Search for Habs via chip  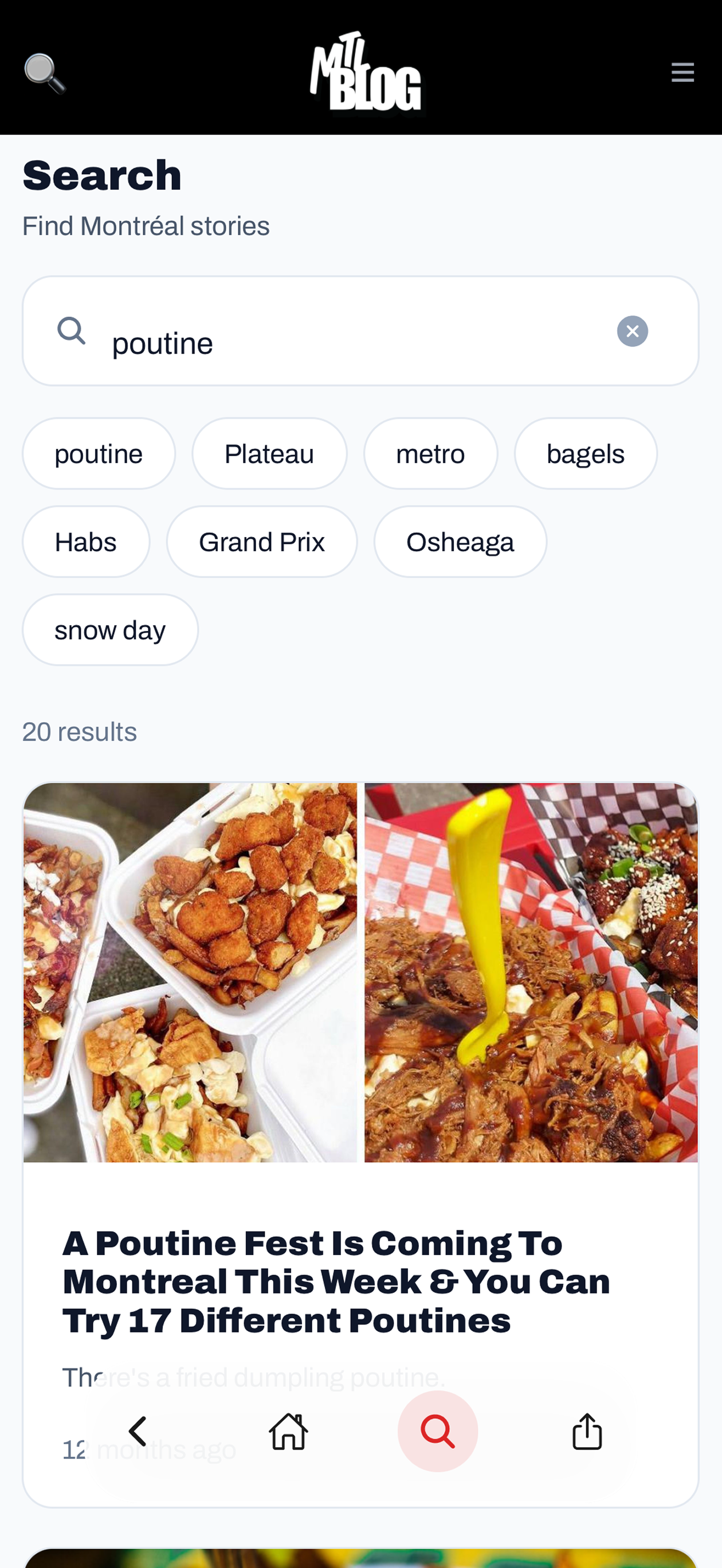[x=86, y=542]
